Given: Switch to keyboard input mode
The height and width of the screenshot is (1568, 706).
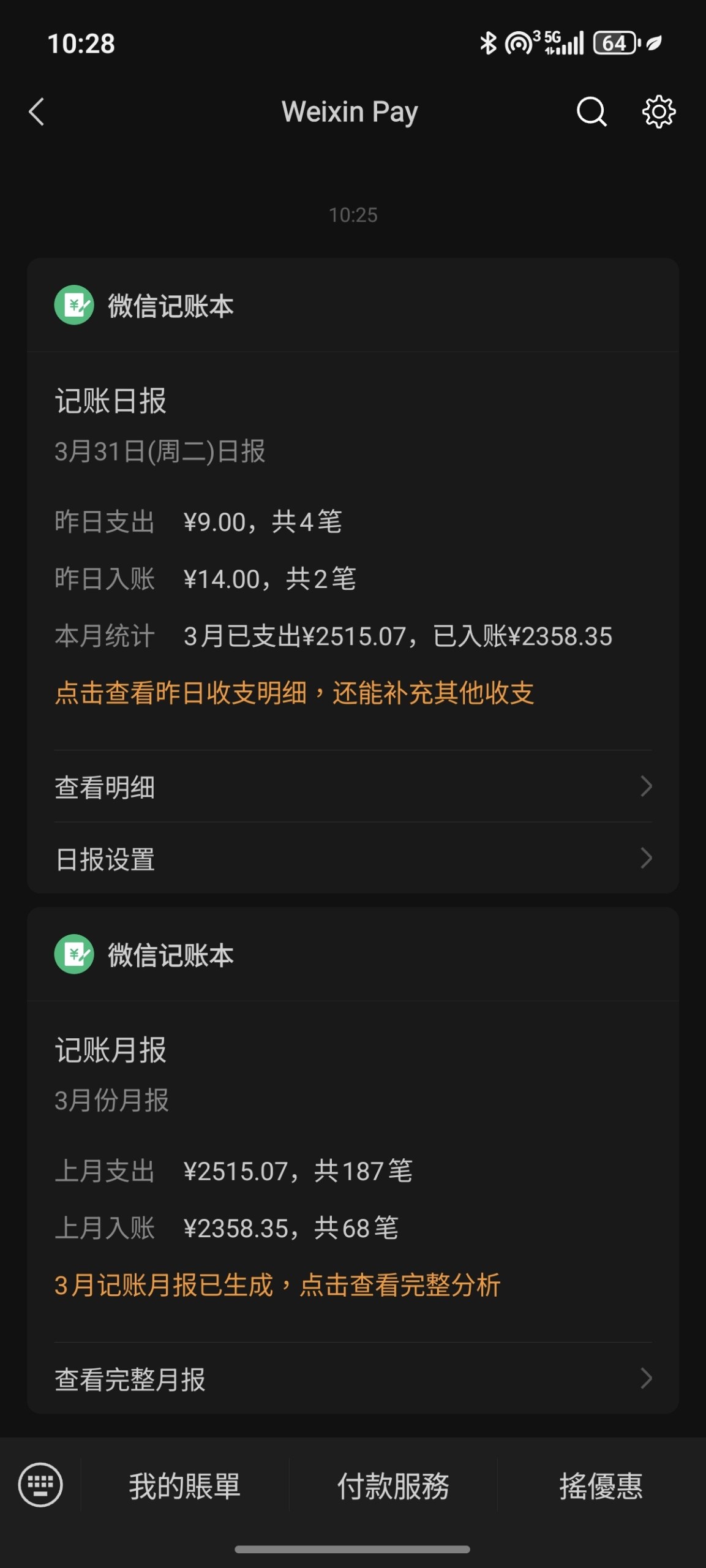Looking at the screenshot, I should click(x=40, y=1485).
